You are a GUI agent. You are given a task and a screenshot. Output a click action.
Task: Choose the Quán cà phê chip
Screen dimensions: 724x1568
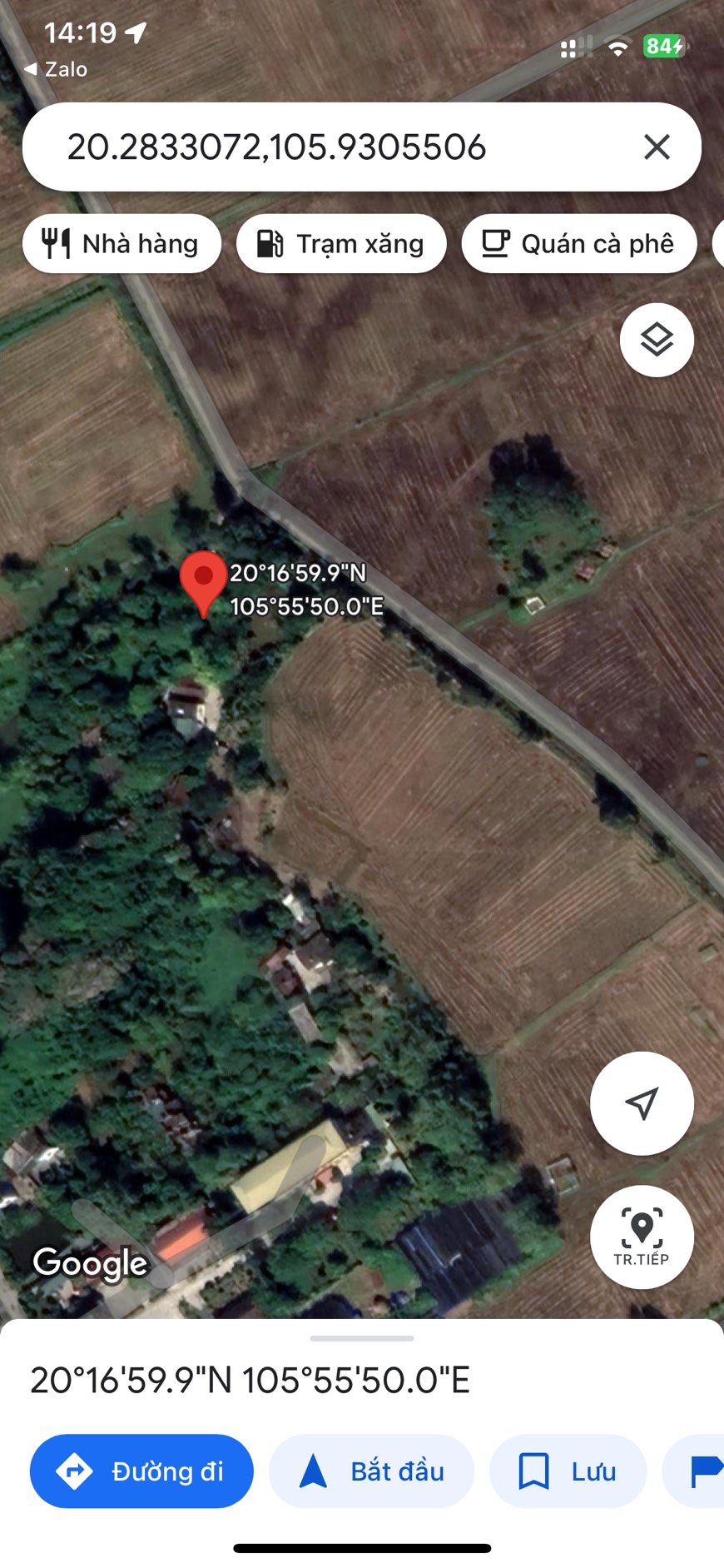tap(579, 244)
